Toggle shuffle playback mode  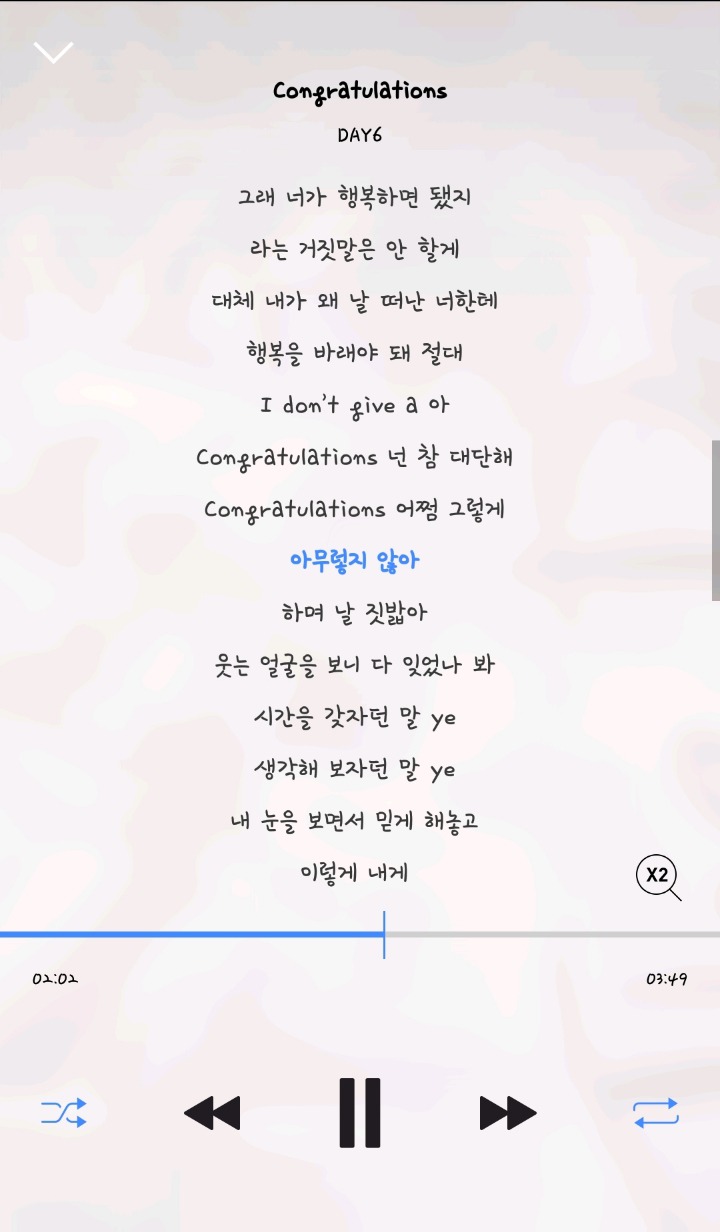[x=64, y=1112]
